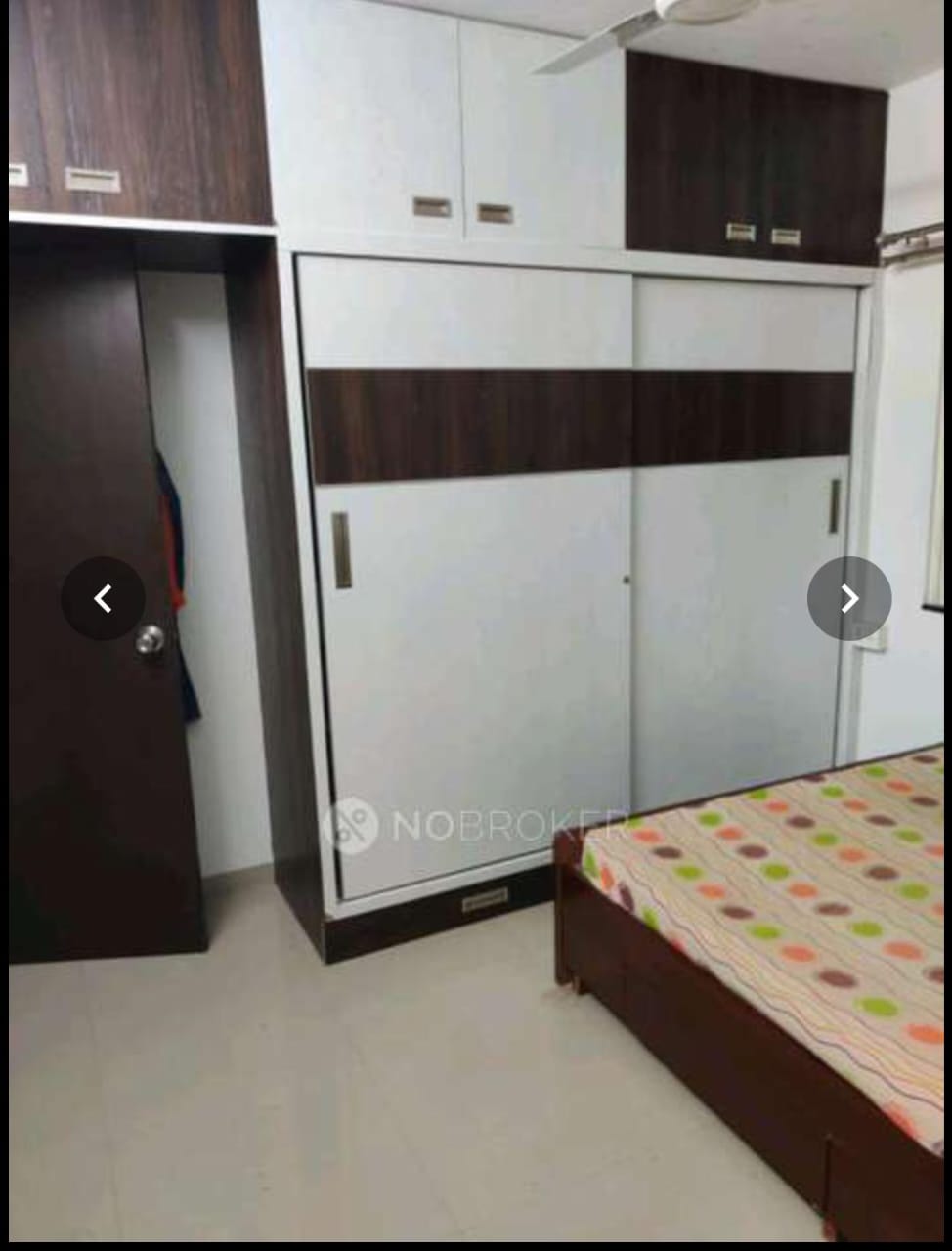Show the next photo
Viewport: 952px width, 1251px height.
coord(849,598)
